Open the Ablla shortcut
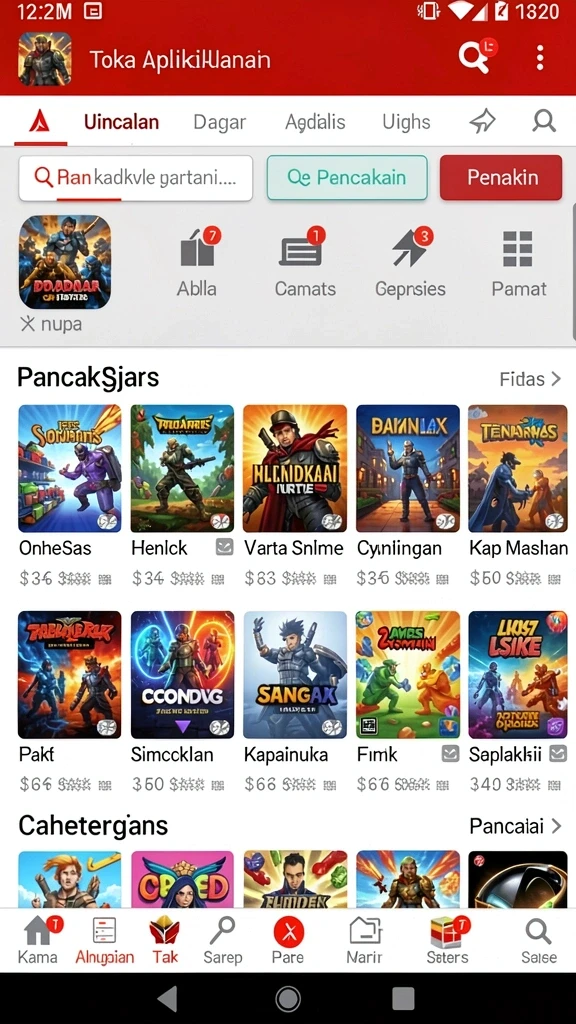The height and width of the screenshot is (1024, 576). pos(197,263)
